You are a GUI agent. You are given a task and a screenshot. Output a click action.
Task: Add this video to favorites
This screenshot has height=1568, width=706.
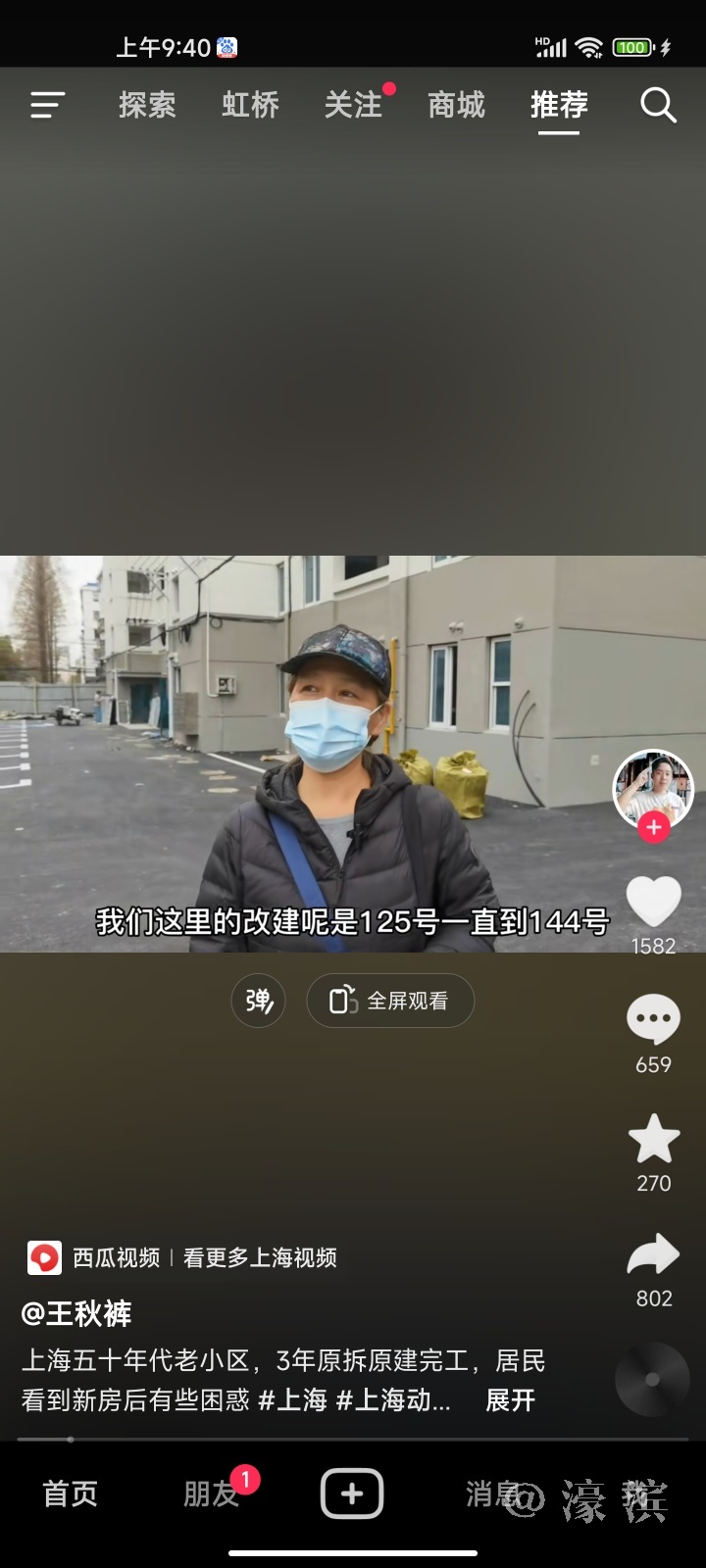click(x=654, y=1139)
